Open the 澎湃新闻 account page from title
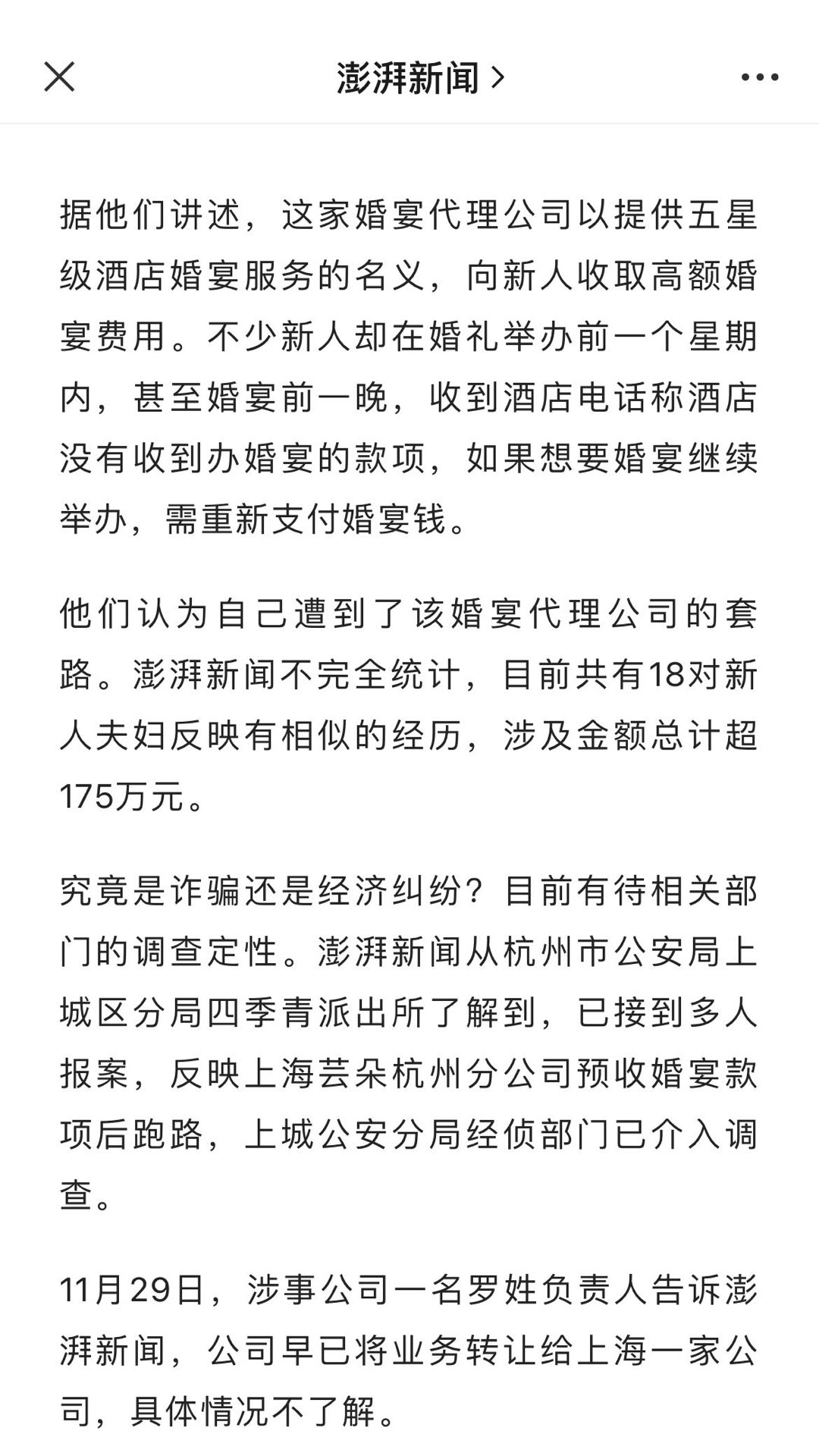The height and width of the screenshot is (1456, 819). pyautogui.click(x=420, y=77)
